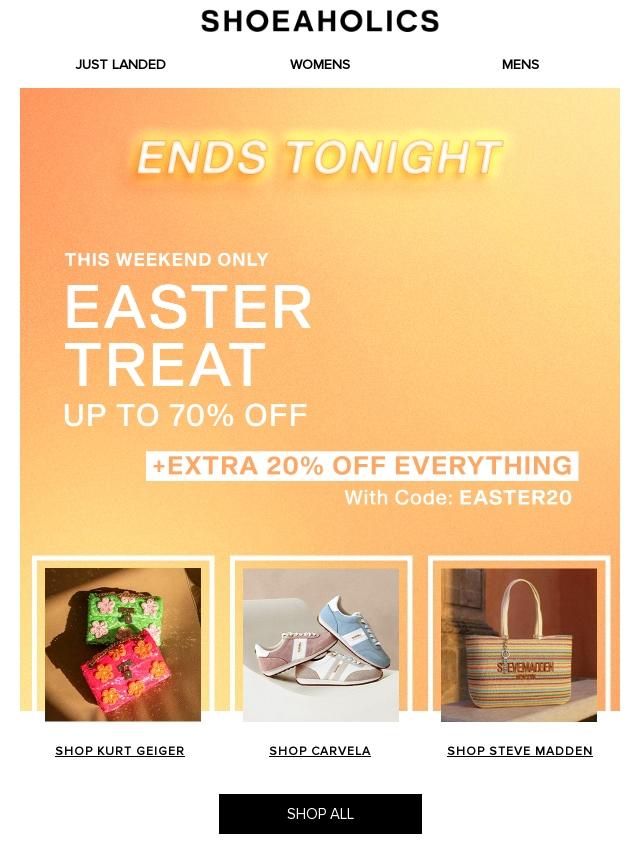Tap the Carvela trainers picture
The image size is (640, 854).
pos(321,644)
